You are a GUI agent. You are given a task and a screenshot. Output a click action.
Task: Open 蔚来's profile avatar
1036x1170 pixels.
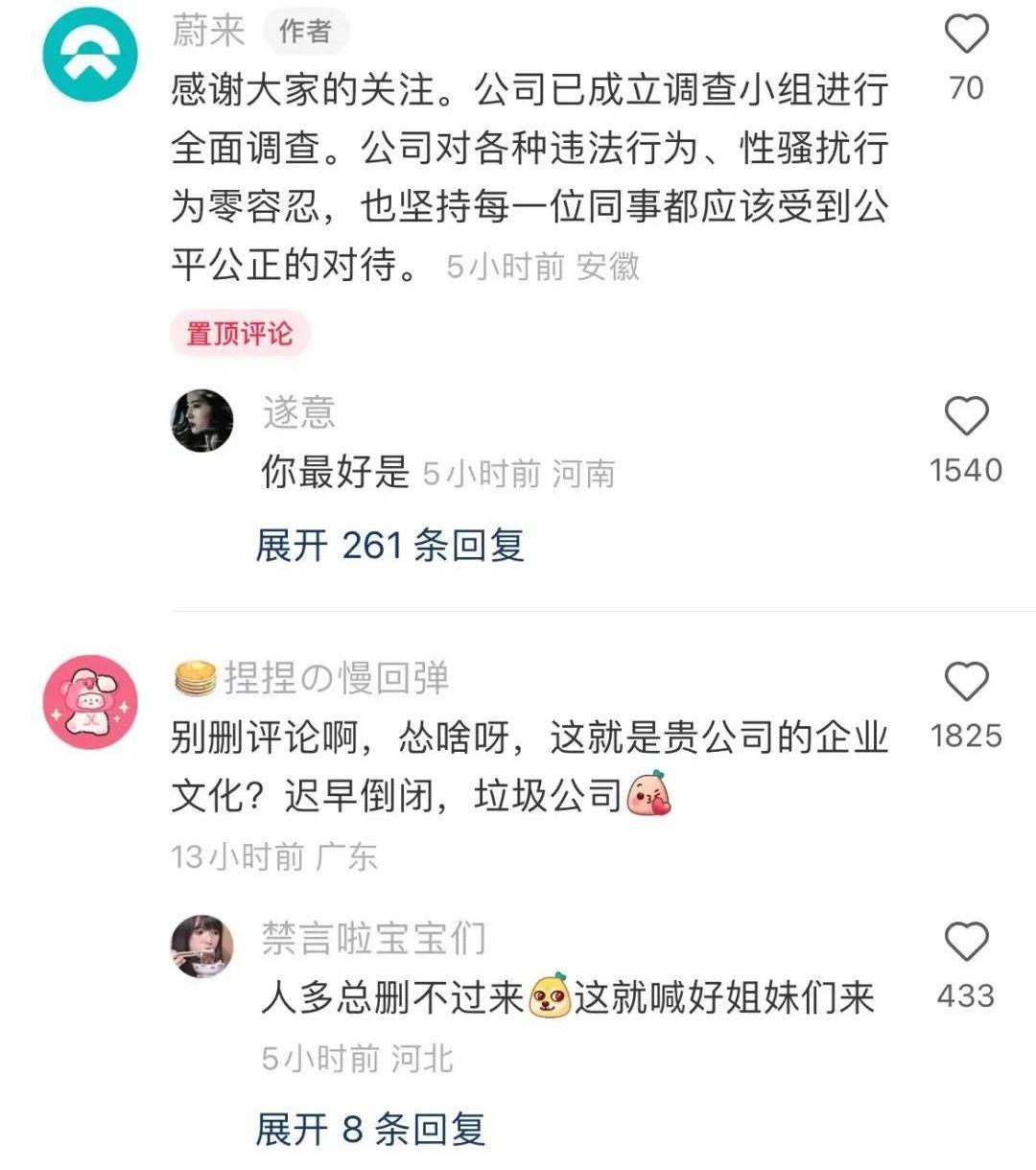pyautogui.click(x=90, y=54)
